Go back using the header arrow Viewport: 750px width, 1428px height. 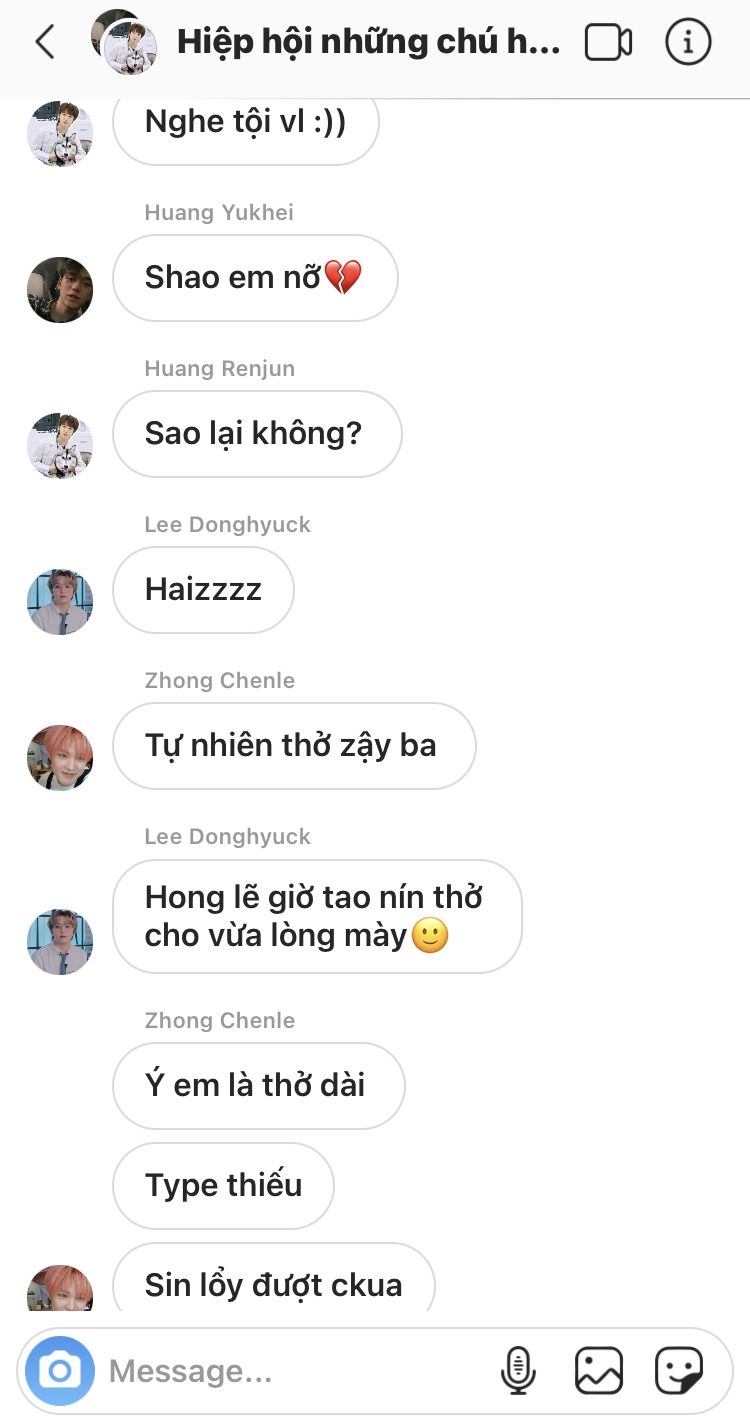44,43
